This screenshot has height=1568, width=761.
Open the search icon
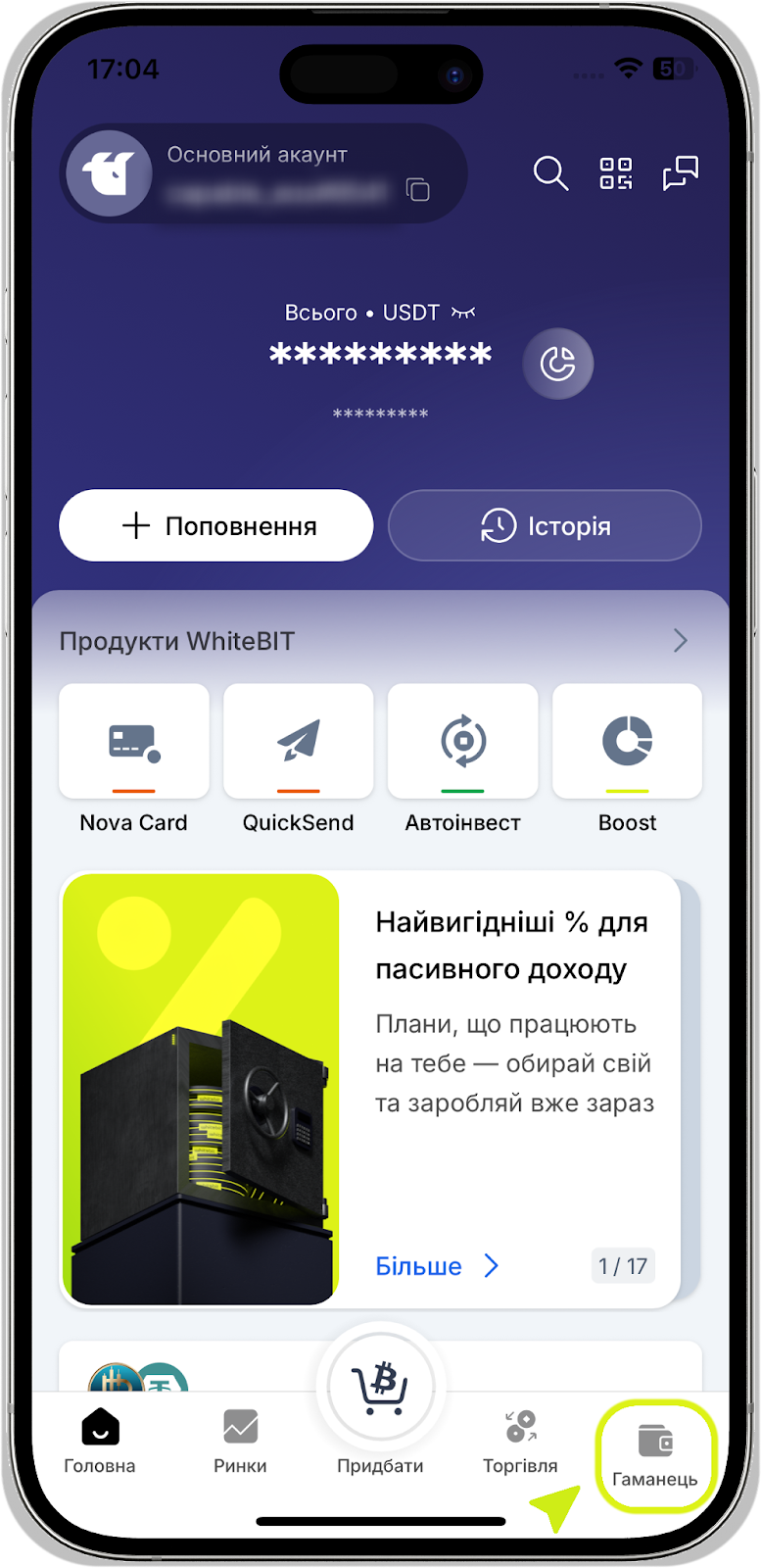tap(550, 173)
